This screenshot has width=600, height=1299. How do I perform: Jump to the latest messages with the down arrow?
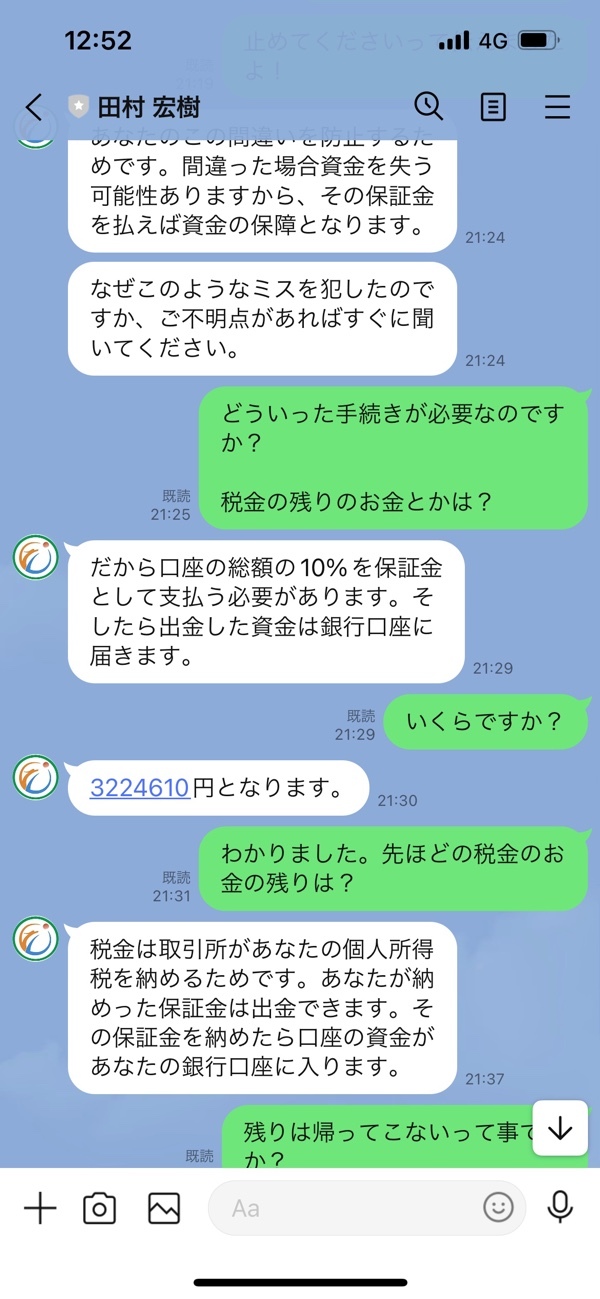[560, 1128]
